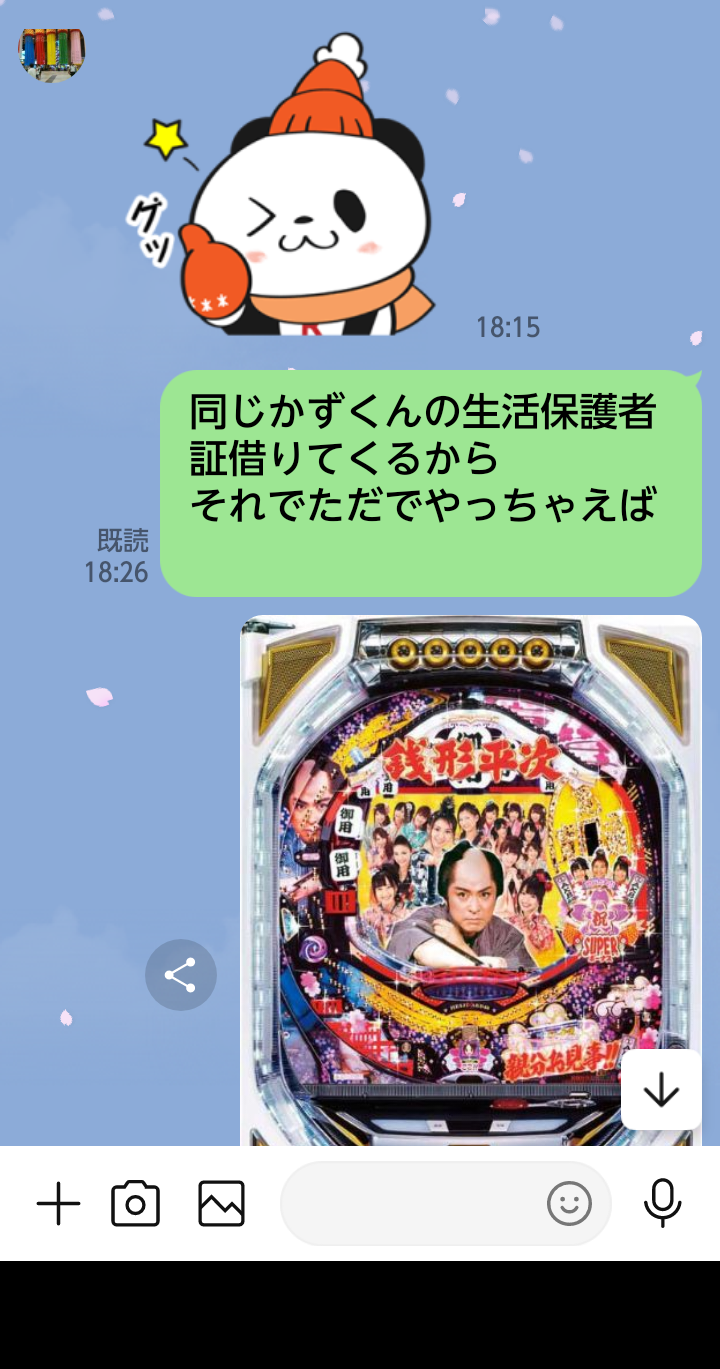Open the emoji and sticker picker
This screenshot has height=1369, width=720.
569,1203
